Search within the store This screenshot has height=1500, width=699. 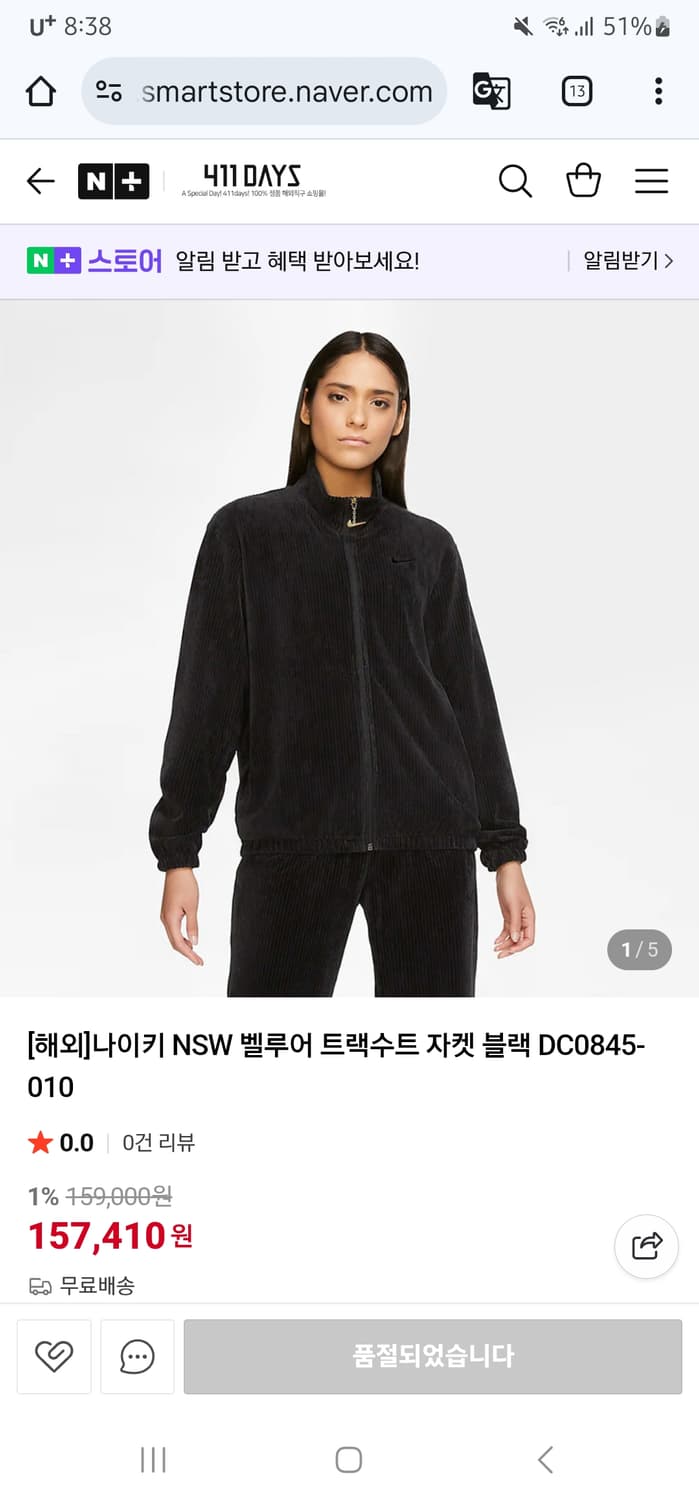[x=515, y=181]
